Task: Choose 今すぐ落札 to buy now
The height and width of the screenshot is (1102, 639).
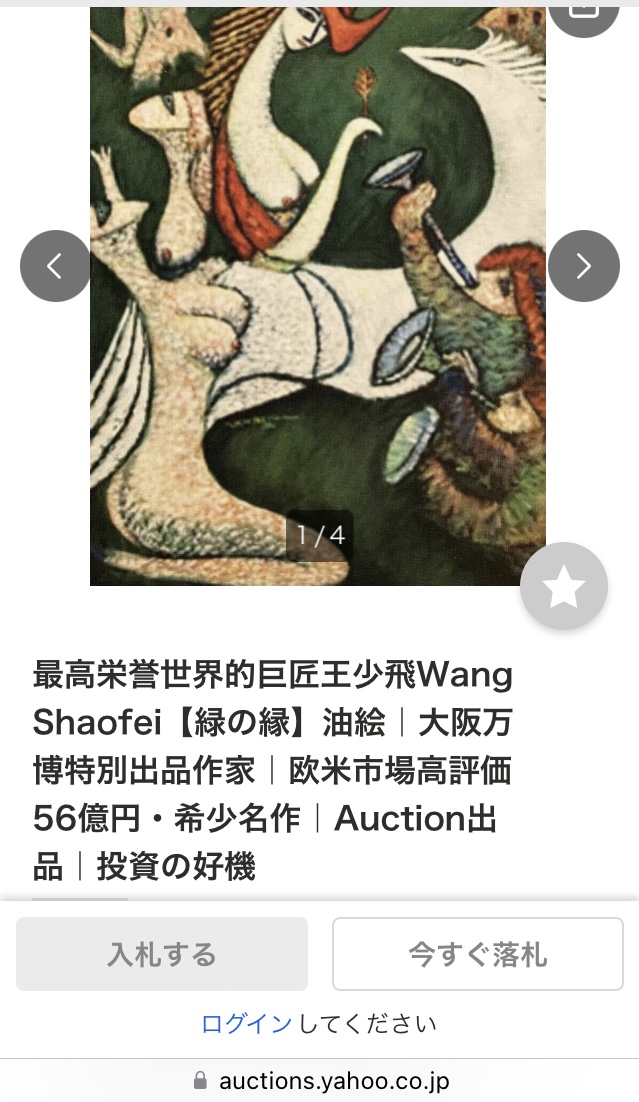Action: click(x=478, y=954)
